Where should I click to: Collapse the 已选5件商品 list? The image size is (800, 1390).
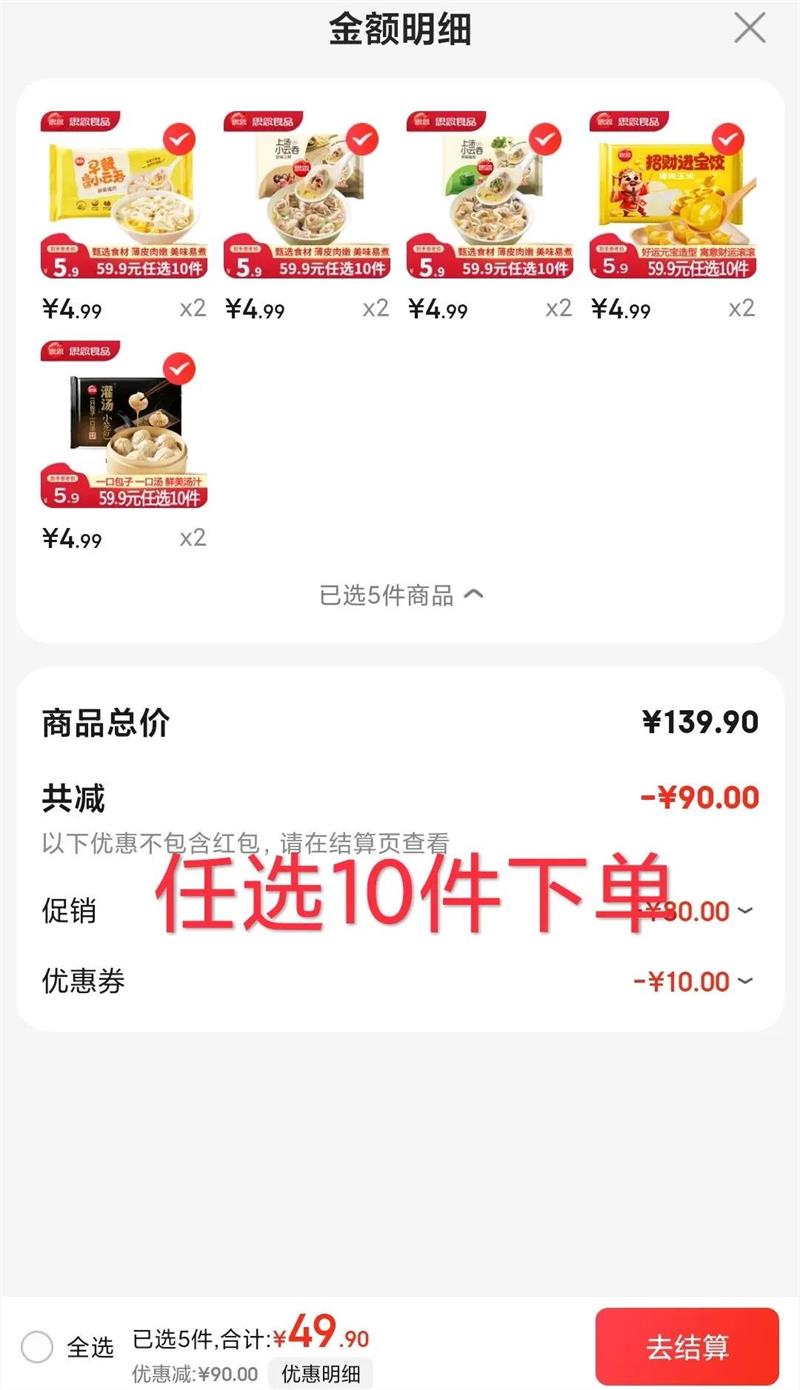(x=401, y=596)
